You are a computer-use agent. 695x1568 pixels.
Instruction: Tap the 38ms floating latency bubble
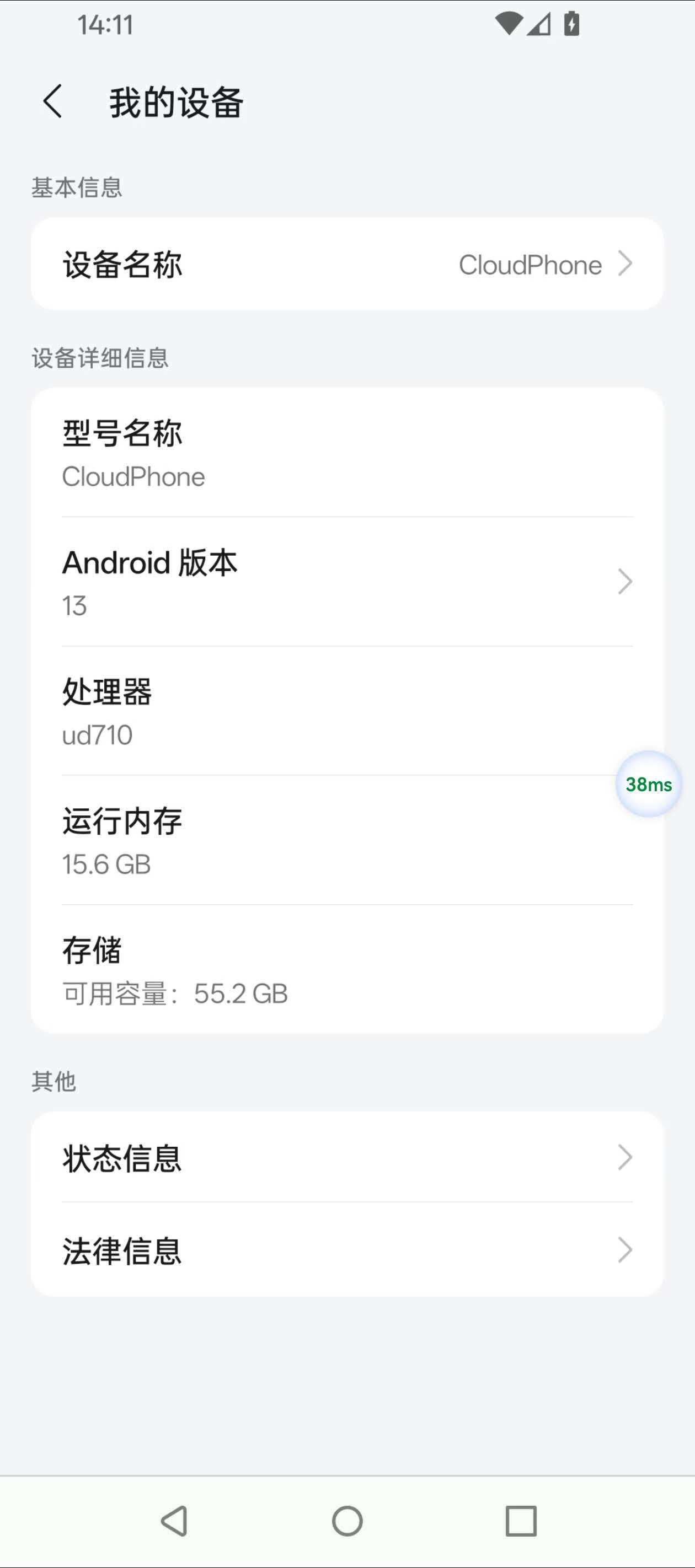(x=648, y=784)
